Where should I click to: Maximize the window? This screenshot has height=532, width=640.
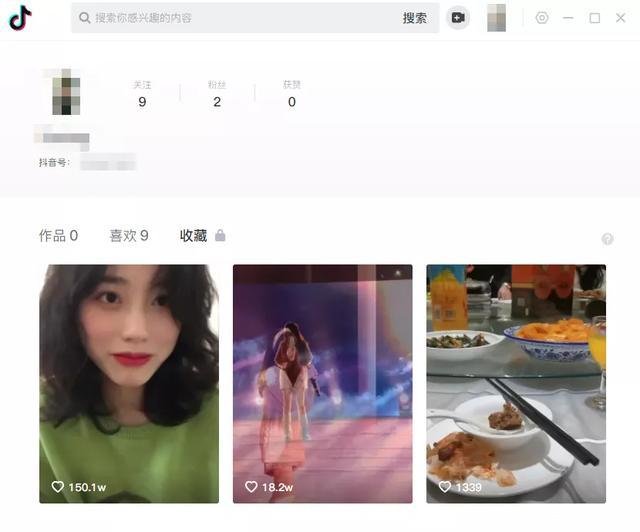click(595, 18)
